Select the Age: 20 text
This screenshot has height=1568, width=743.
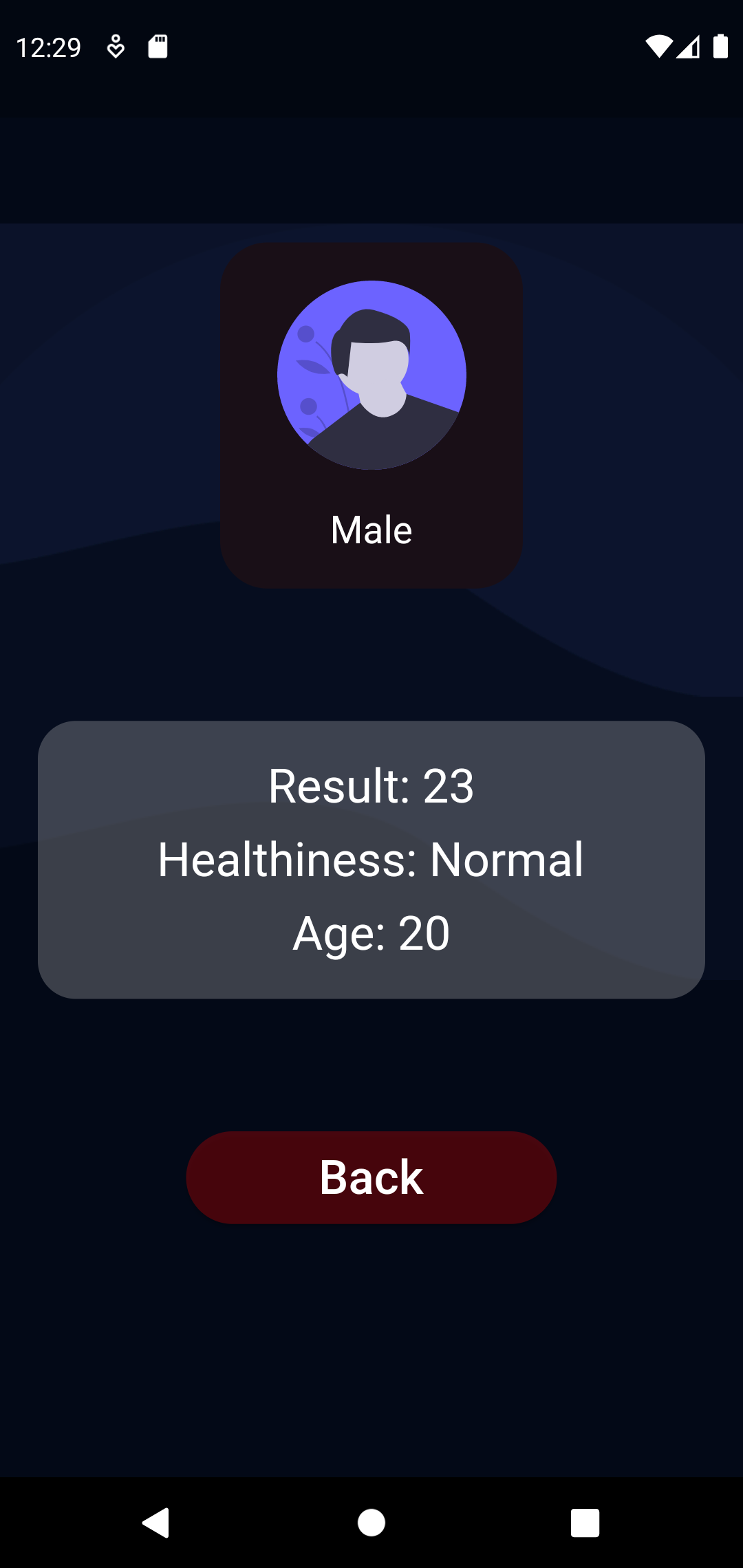[371, 932]
